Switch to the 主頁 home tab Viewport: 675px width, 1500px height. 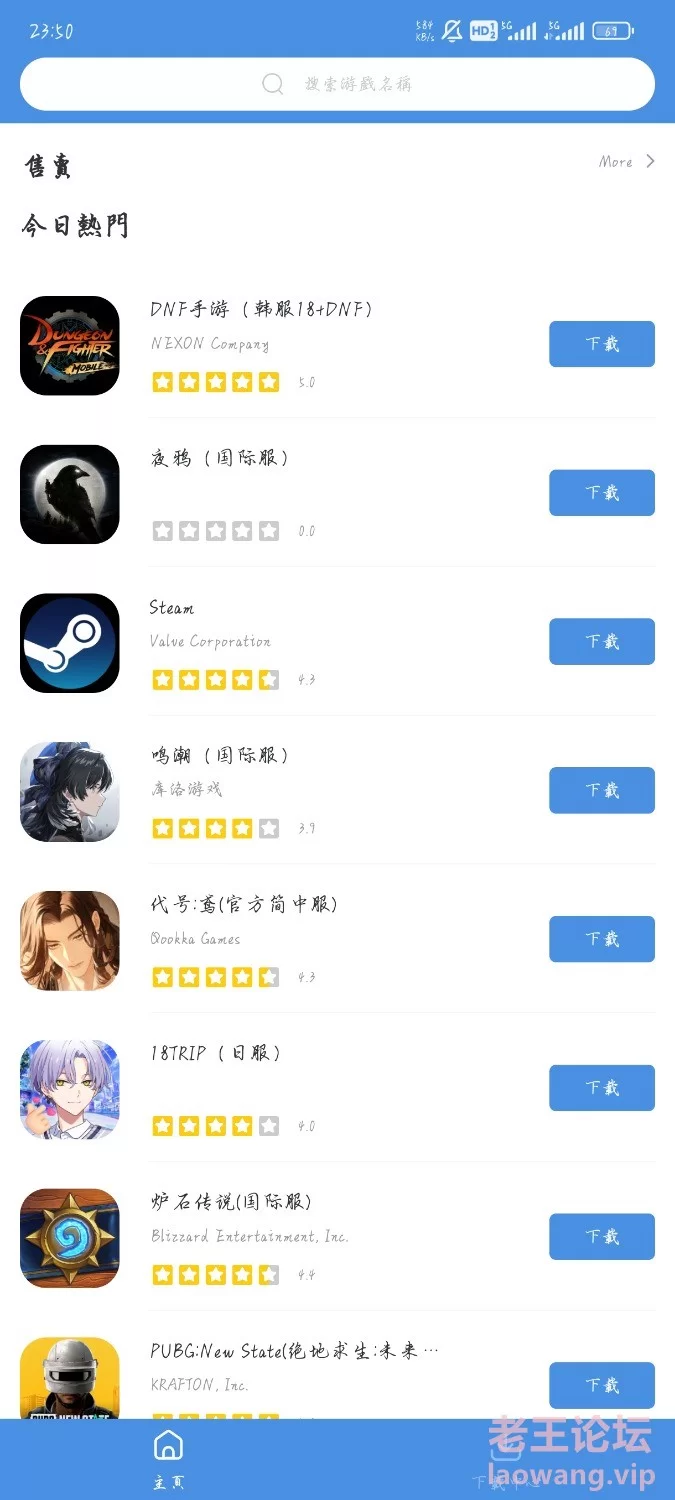pyautogui.click(x=168, y=1458)
